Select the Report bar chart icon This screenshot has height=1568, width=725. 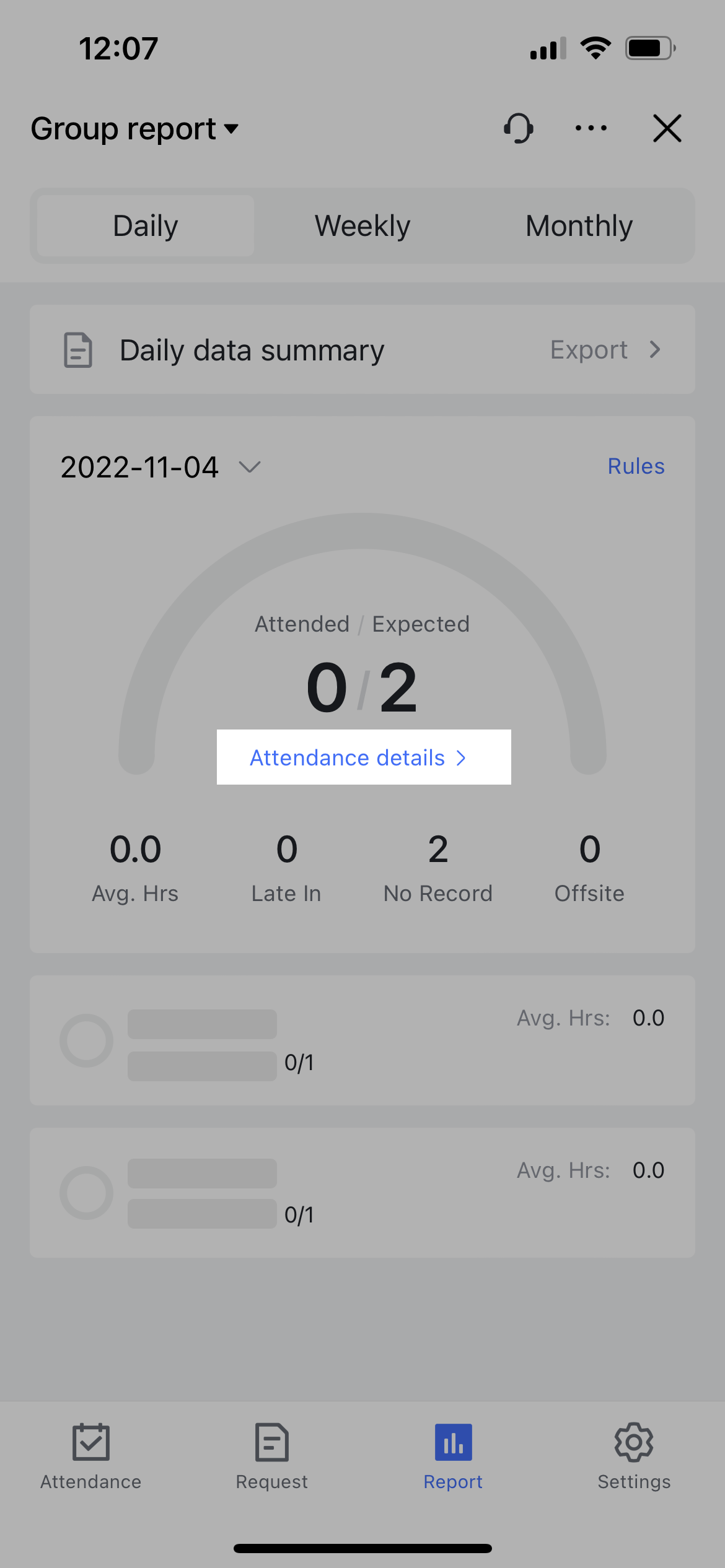pos(453,1443)
